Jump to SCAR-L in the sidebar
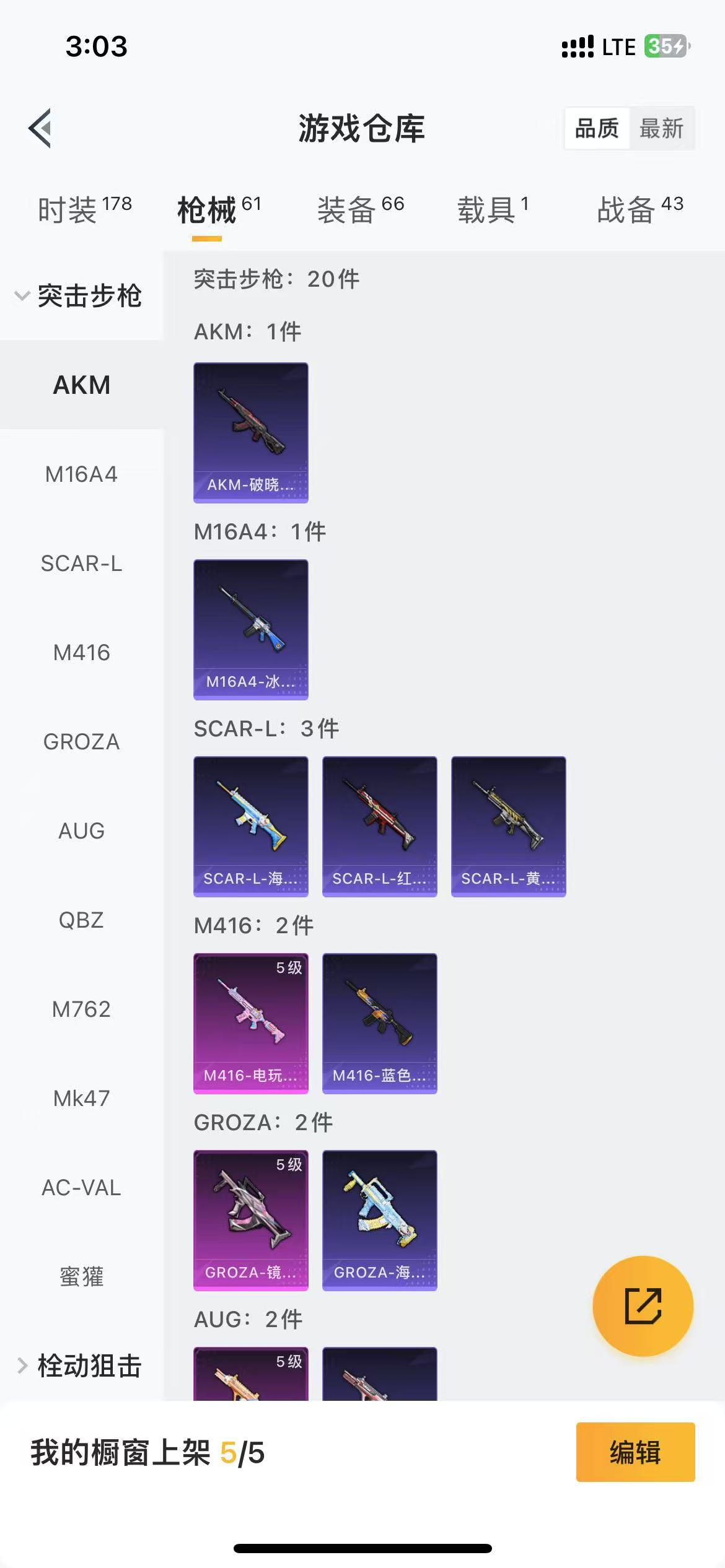Image resolution: width=725 pixels, height=1568 pixels. pos(81,564)
